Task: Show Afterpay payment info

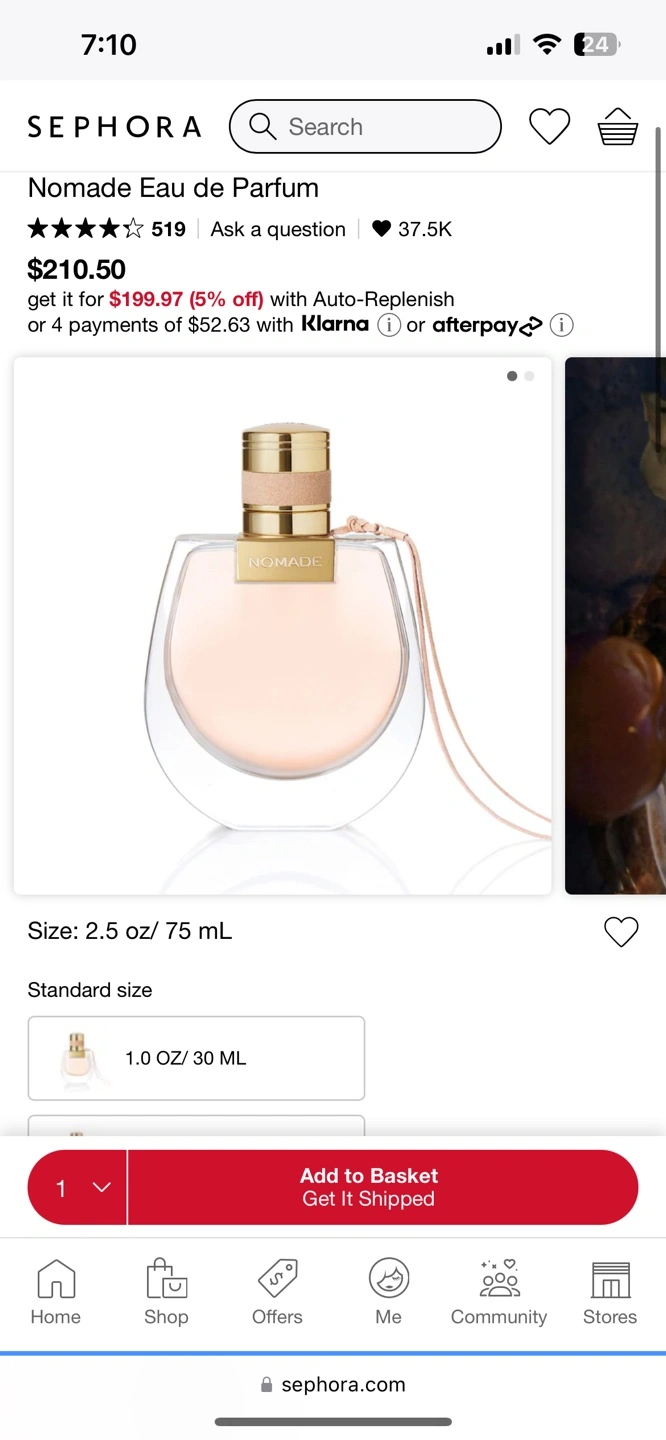Action: [x=562, y=325]
